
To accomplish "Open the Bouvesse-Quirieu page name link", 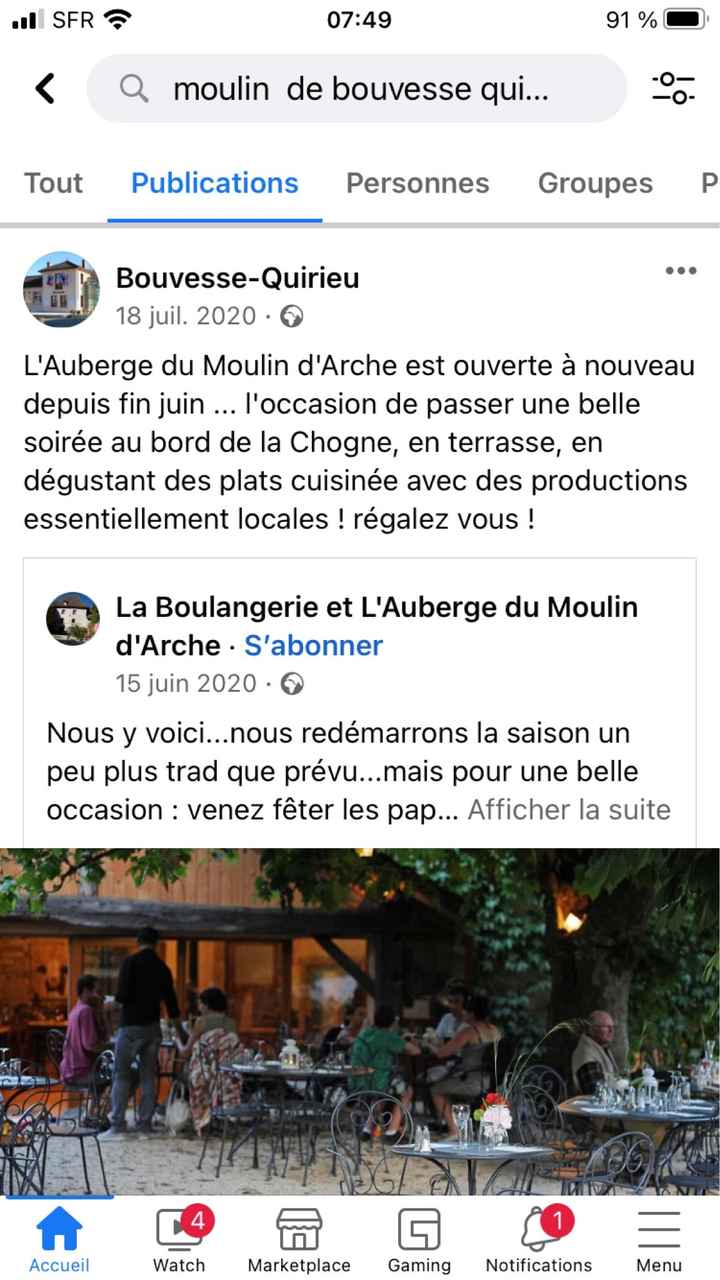I will [237, 278].
